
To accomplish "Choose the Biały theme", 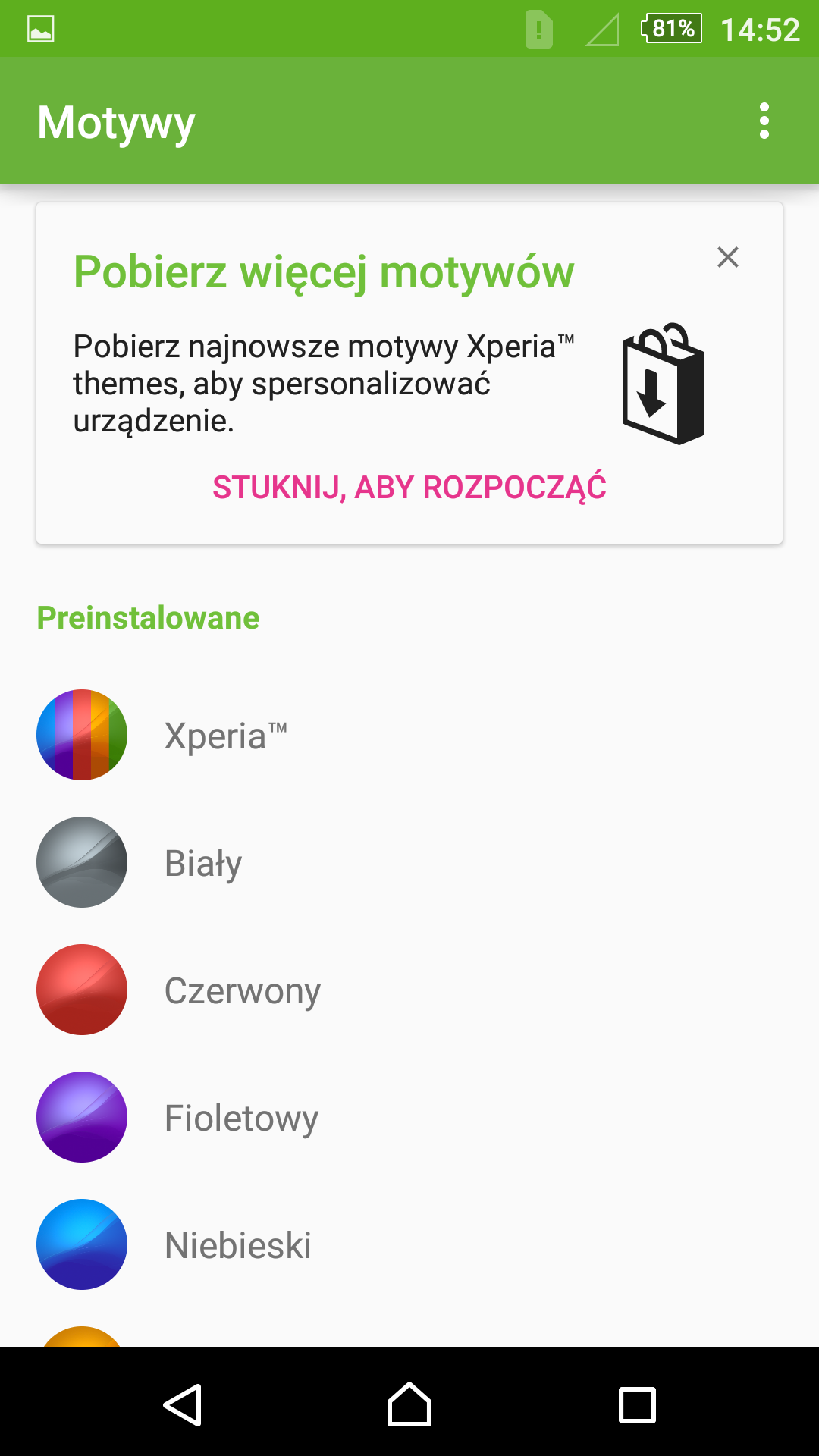I will tap(409, 862).
